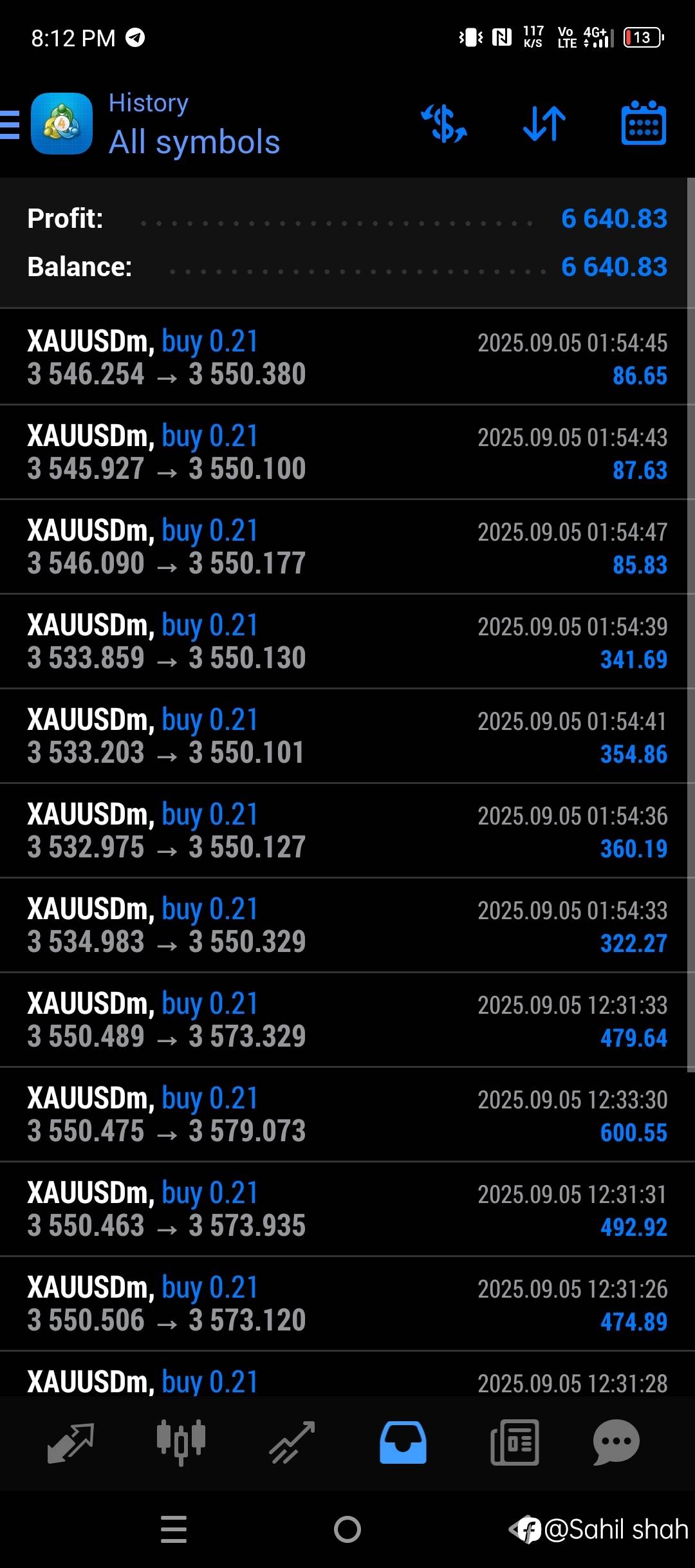This screenshot has width=695, height=1568.
Task: Open recent apps from navigation bar
Action: click(174, 1529)
